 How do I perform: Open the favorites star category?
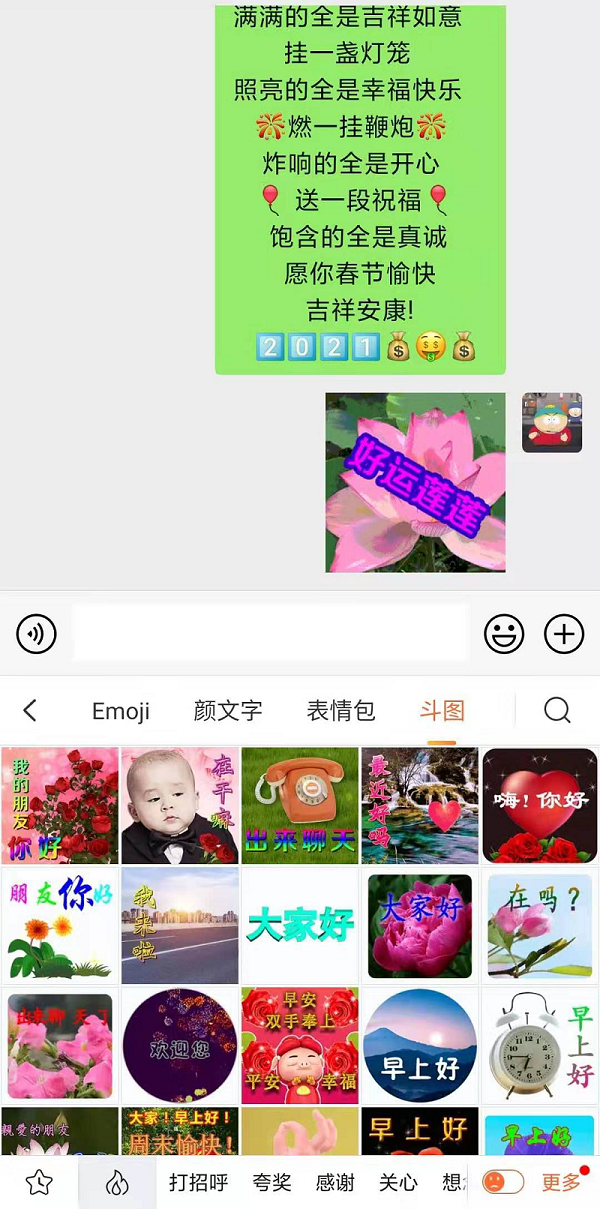[39, 1183]
